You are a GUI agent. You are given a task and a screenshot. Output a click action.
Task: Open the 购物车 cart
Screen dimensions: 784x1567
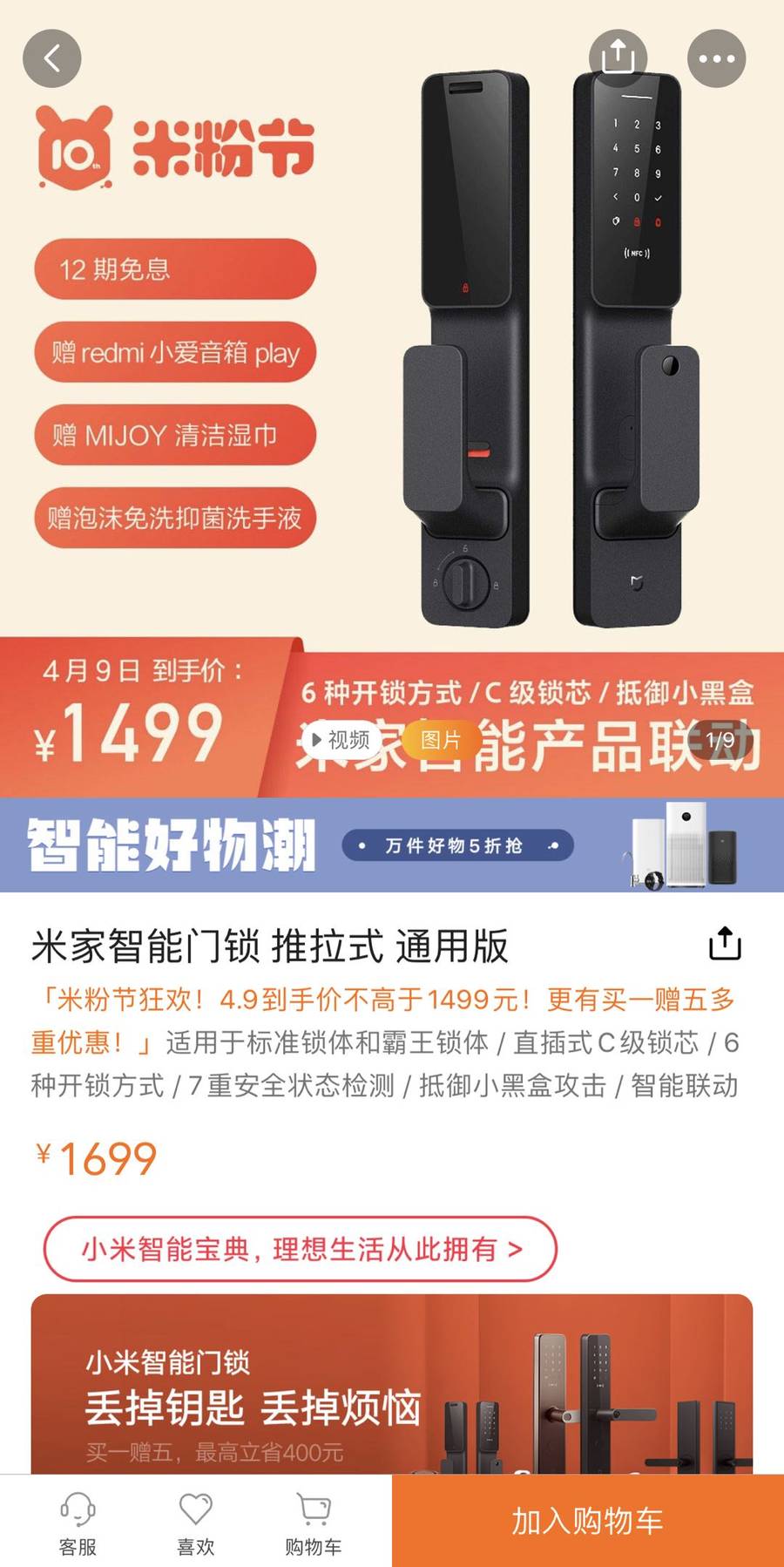coord(314,1522)
